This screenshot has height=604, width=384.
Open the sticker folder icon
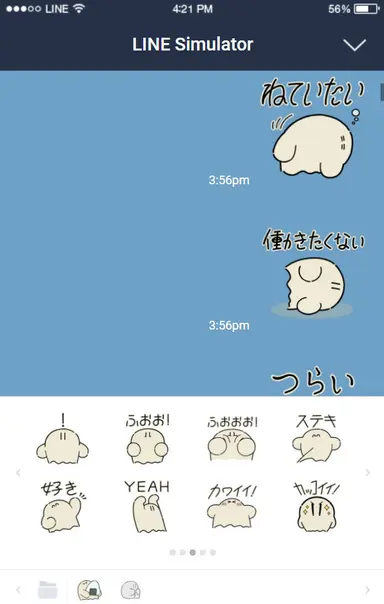point(48,590)
